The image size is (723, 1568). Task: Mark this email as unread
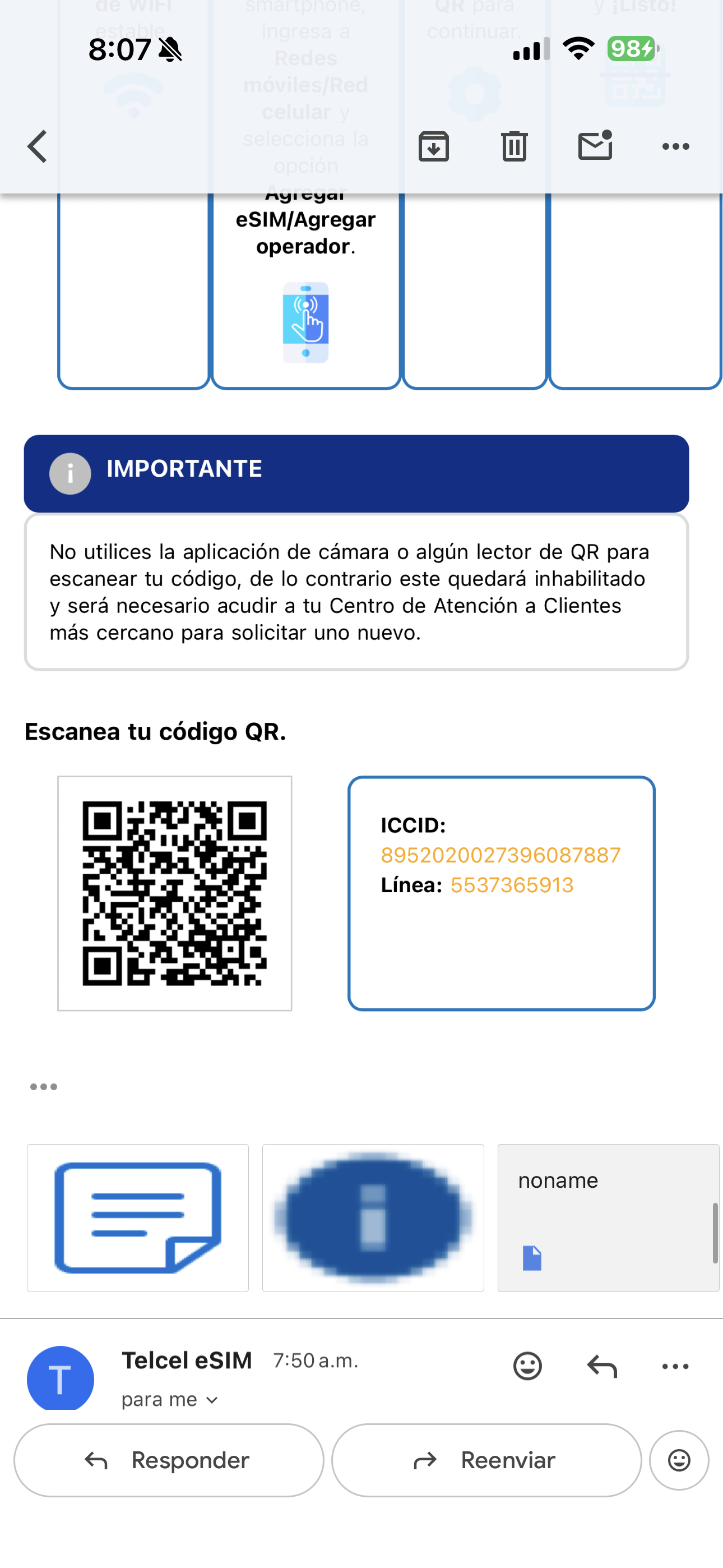(x=595, y=145)
